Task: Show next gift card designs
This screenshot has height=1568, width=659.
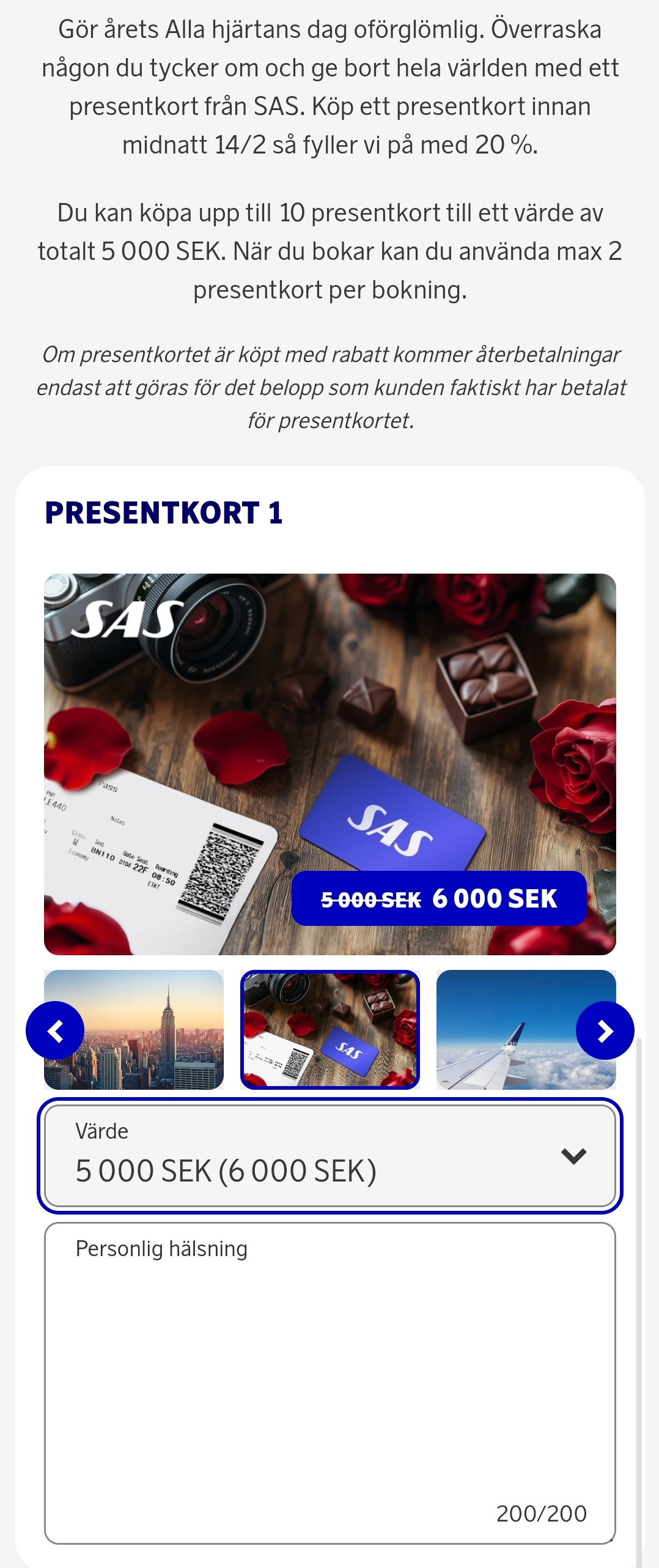Action: 605,1030
